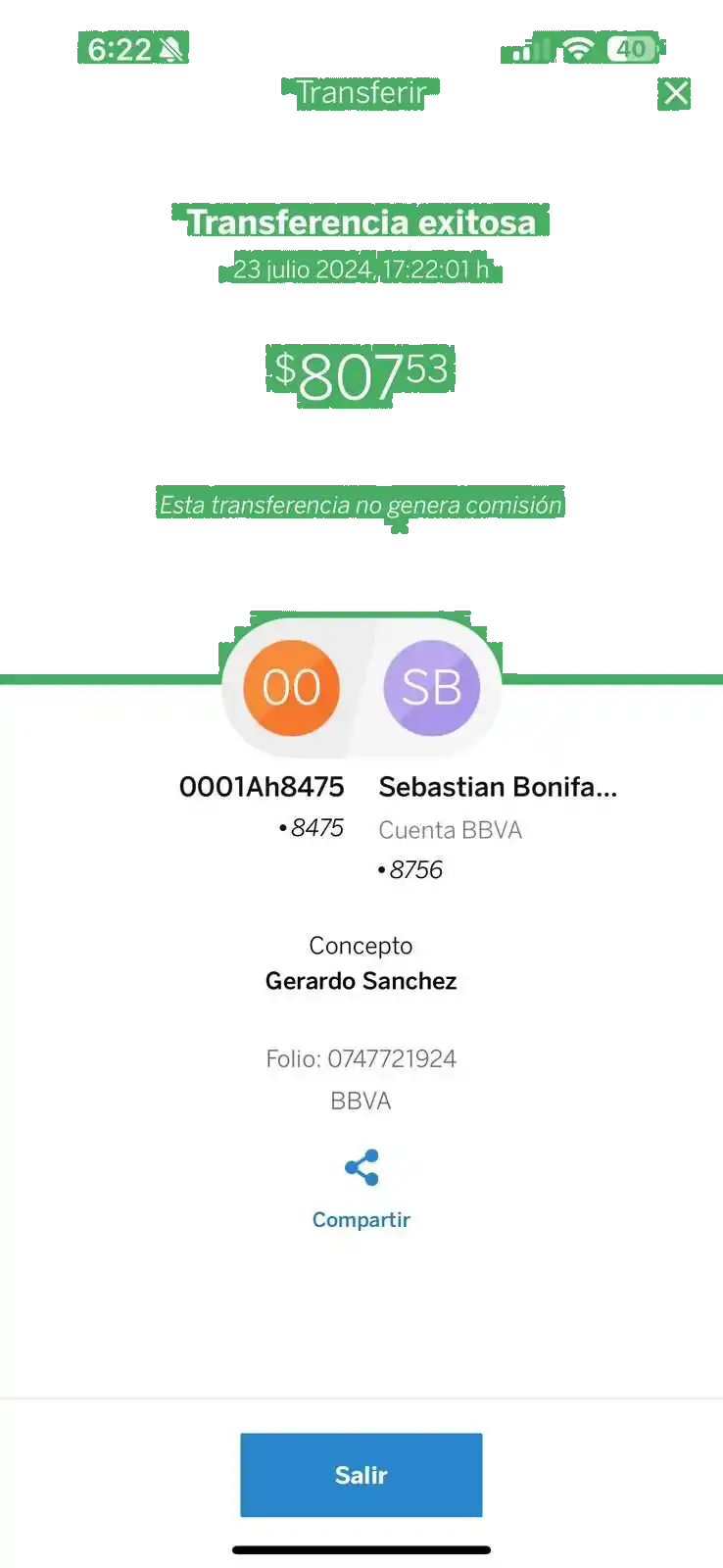Screen dimensions: 723x1568
Task: Tap the Salir button to exit
Action: coord(361,1474)
